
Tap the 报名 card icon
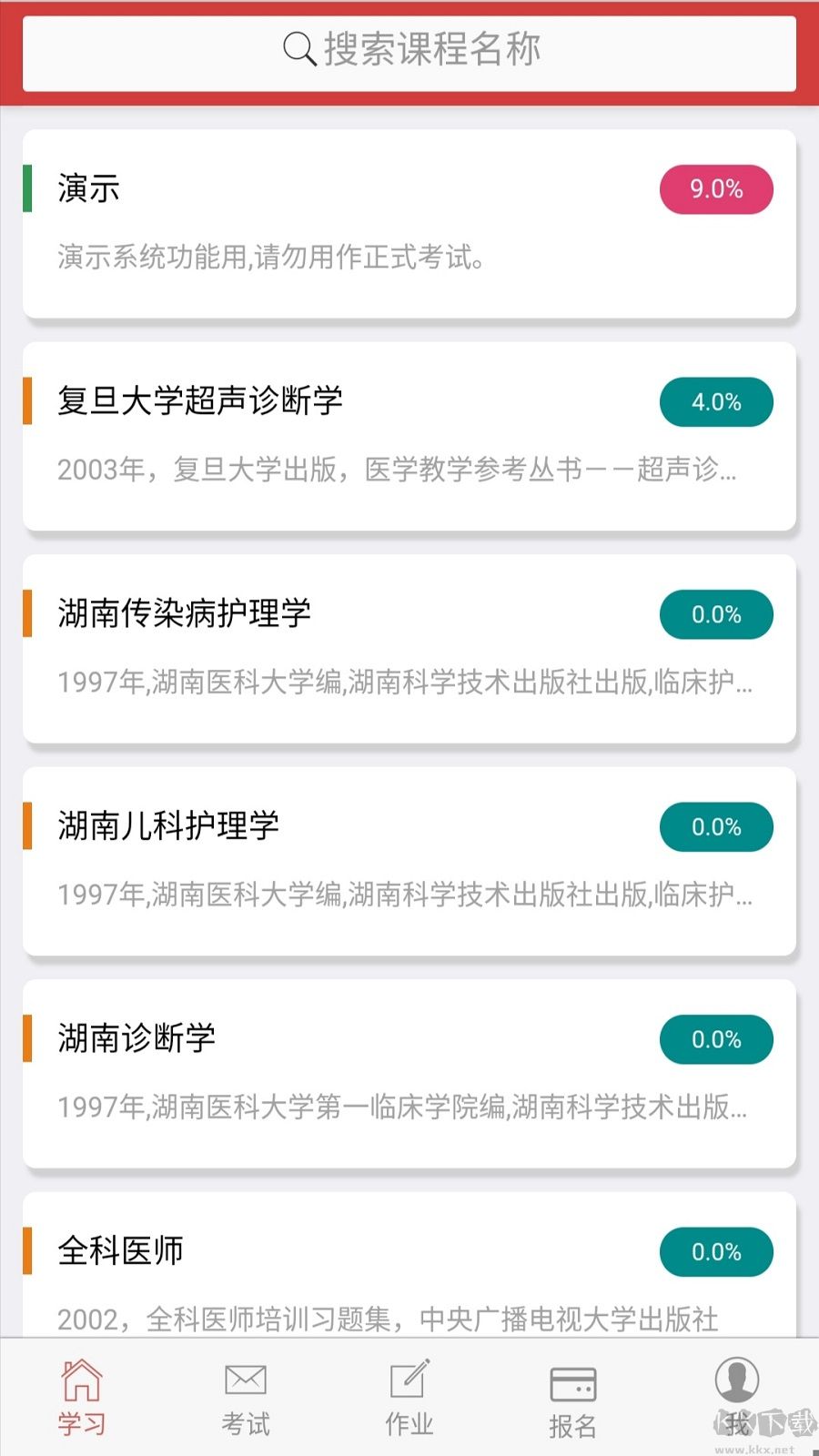pos(572,1380)
